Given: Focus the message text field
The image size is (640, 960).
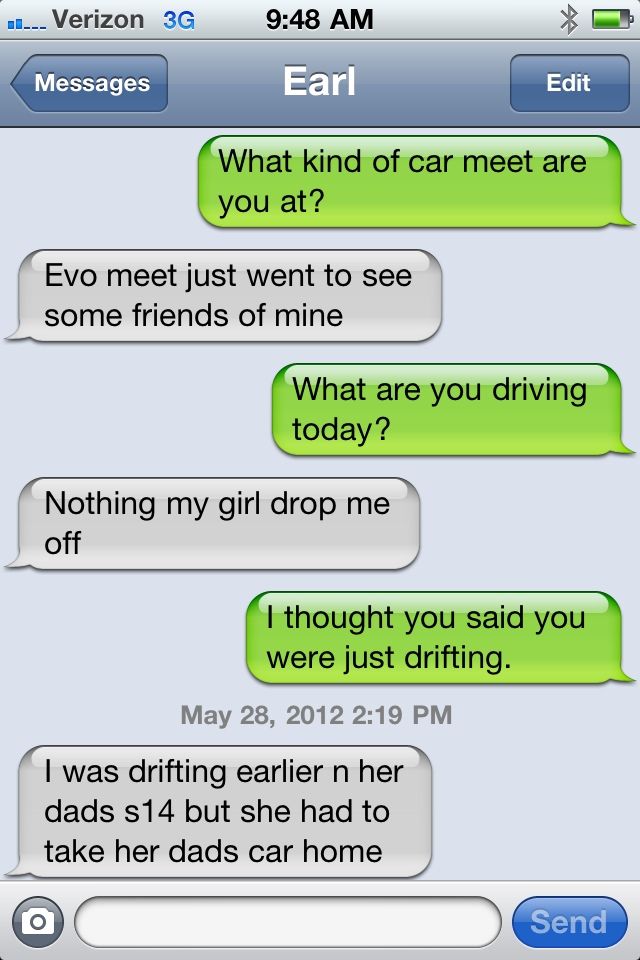Looking at the screenshot, I should point(287,921).
